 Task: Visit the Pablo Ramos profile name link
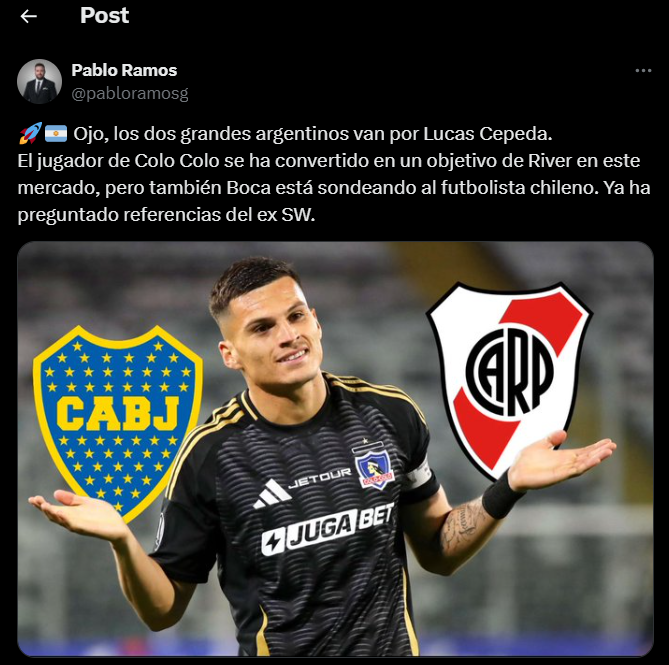(x=124, y=70)
